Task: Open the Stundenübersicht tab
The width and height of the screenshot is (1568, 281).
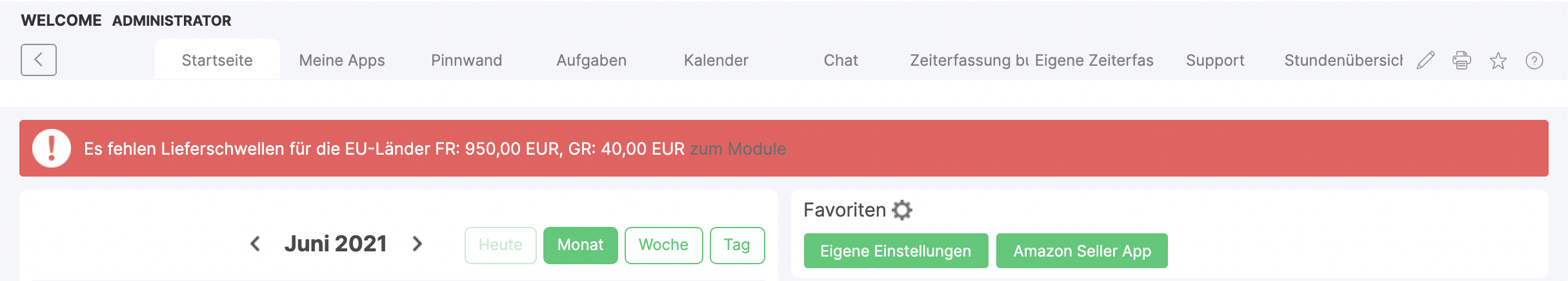Action: [1343, 60]
